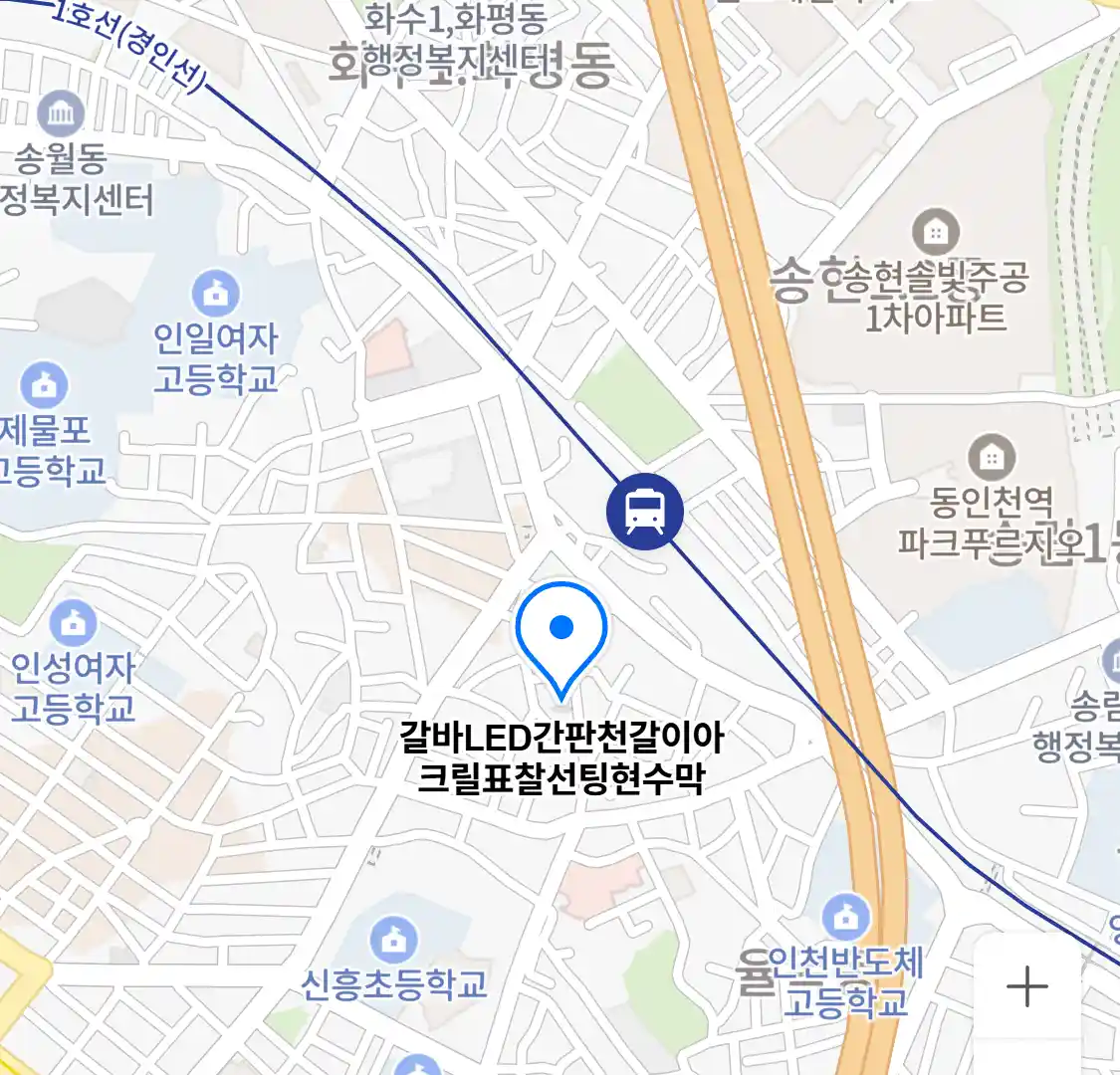Open the subway station icon on line 1
The width and height of the screenshot is (1120, 1075).
point(645,512)
